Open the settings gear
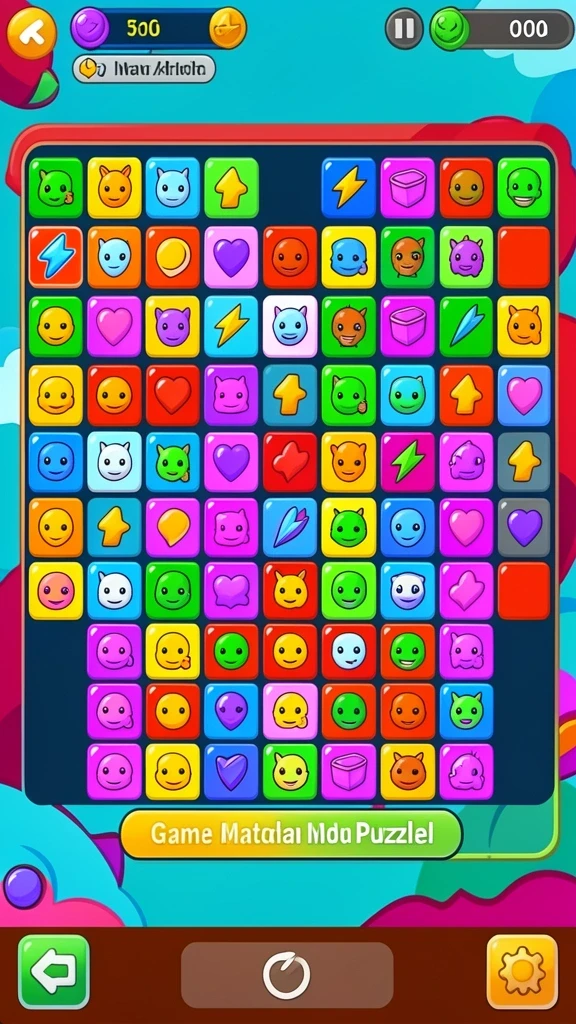The width and height of the screenshot is (576, 1024). pos(522,972)
